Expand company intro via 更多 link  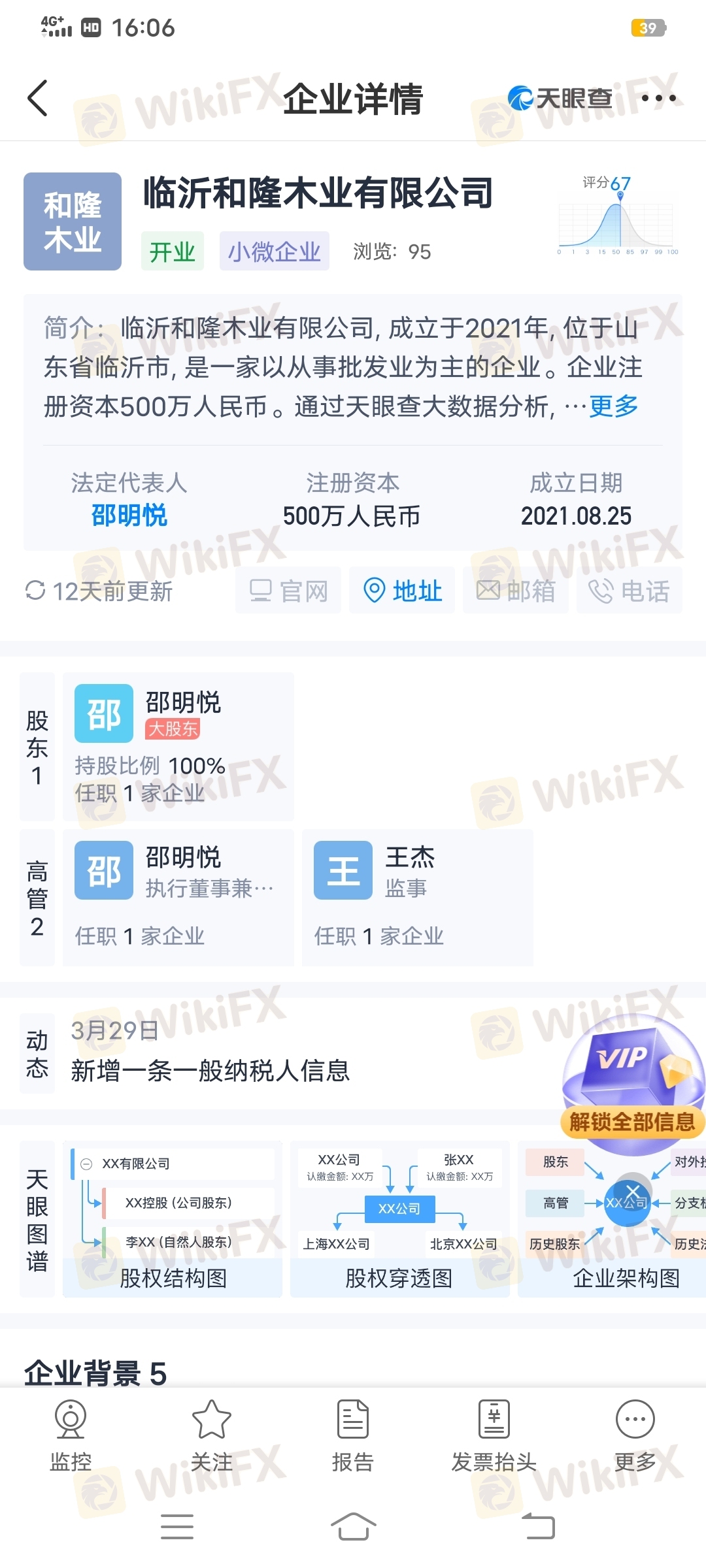pyautogui.click(x=613, y=406)
